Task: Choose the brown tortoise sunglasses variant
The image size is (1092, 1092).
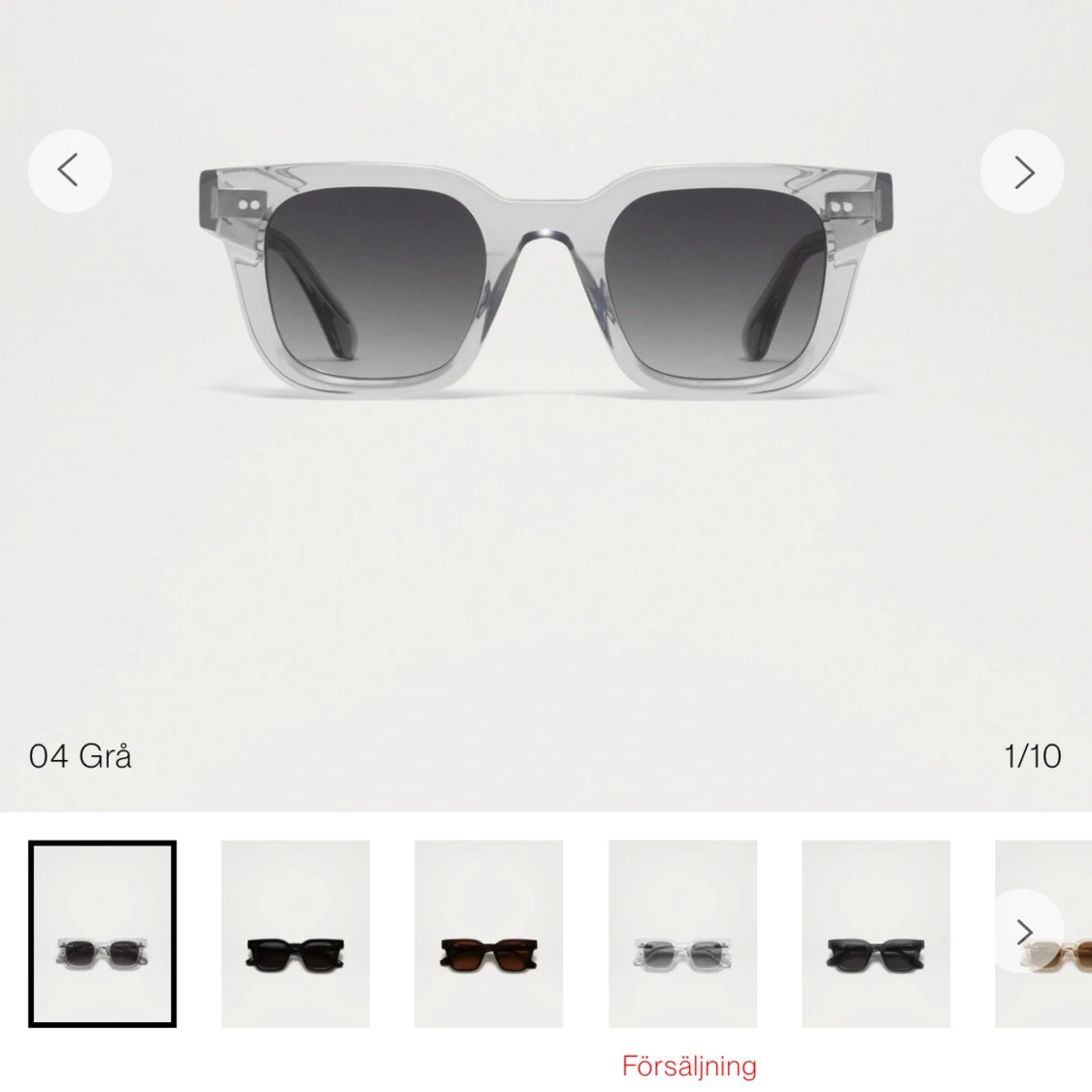Action: pyautogui.click(x=488, y=933)
